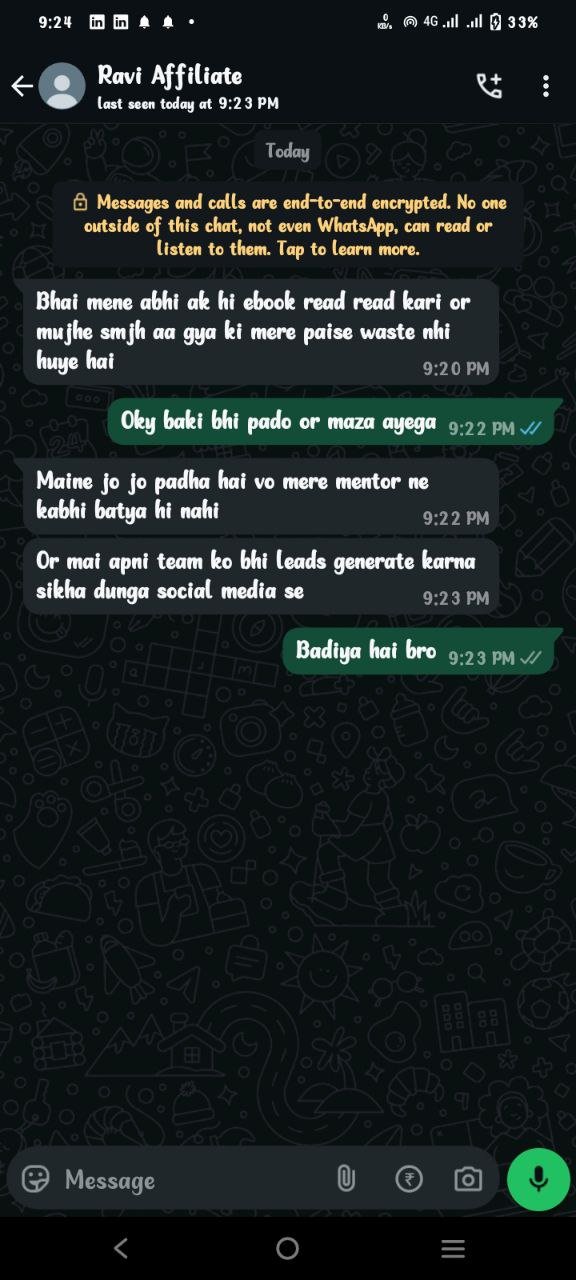Open the camera from the message bar
Image resolution: width=576 pixels, height=1280 pixels.
point(468,1180)
